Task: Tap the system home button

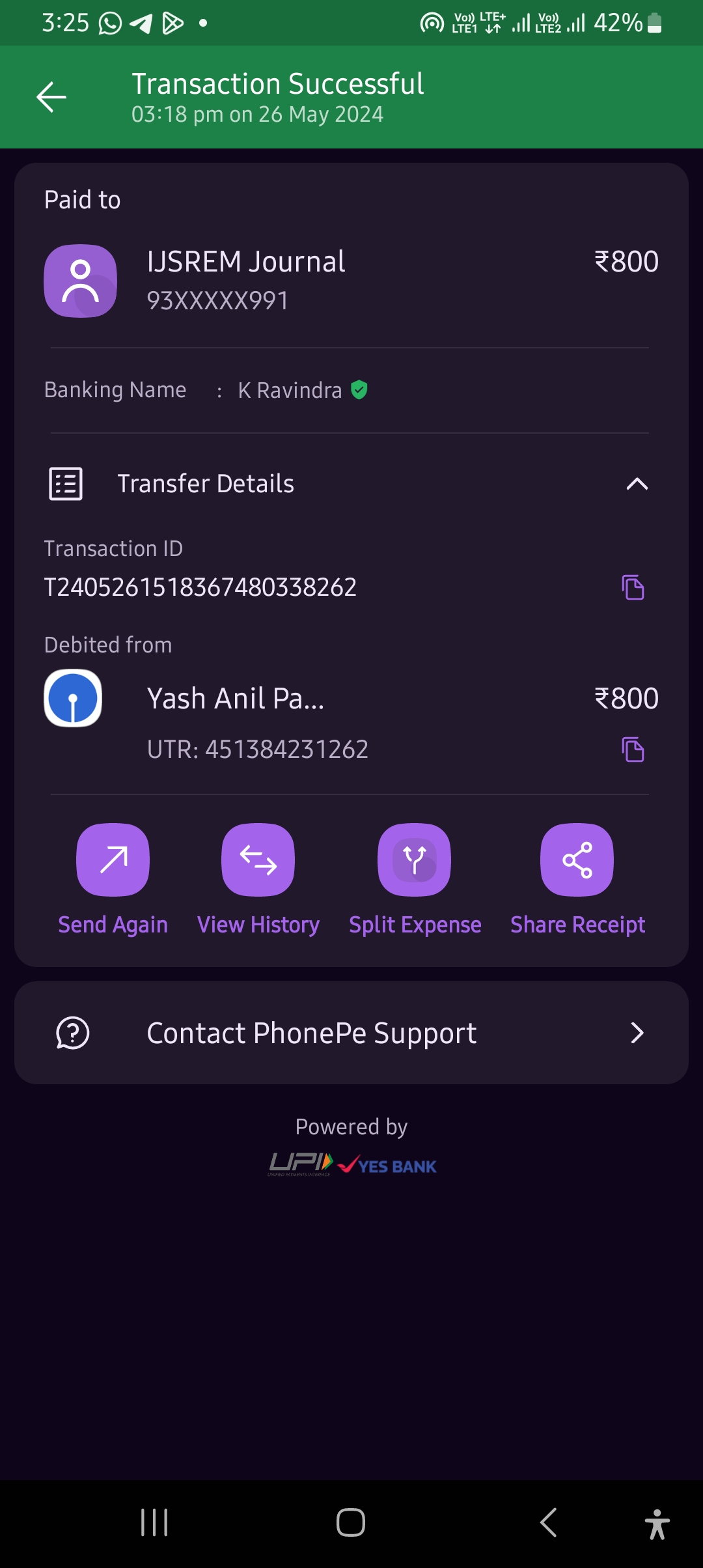Action: click(x=351, y=1522)
